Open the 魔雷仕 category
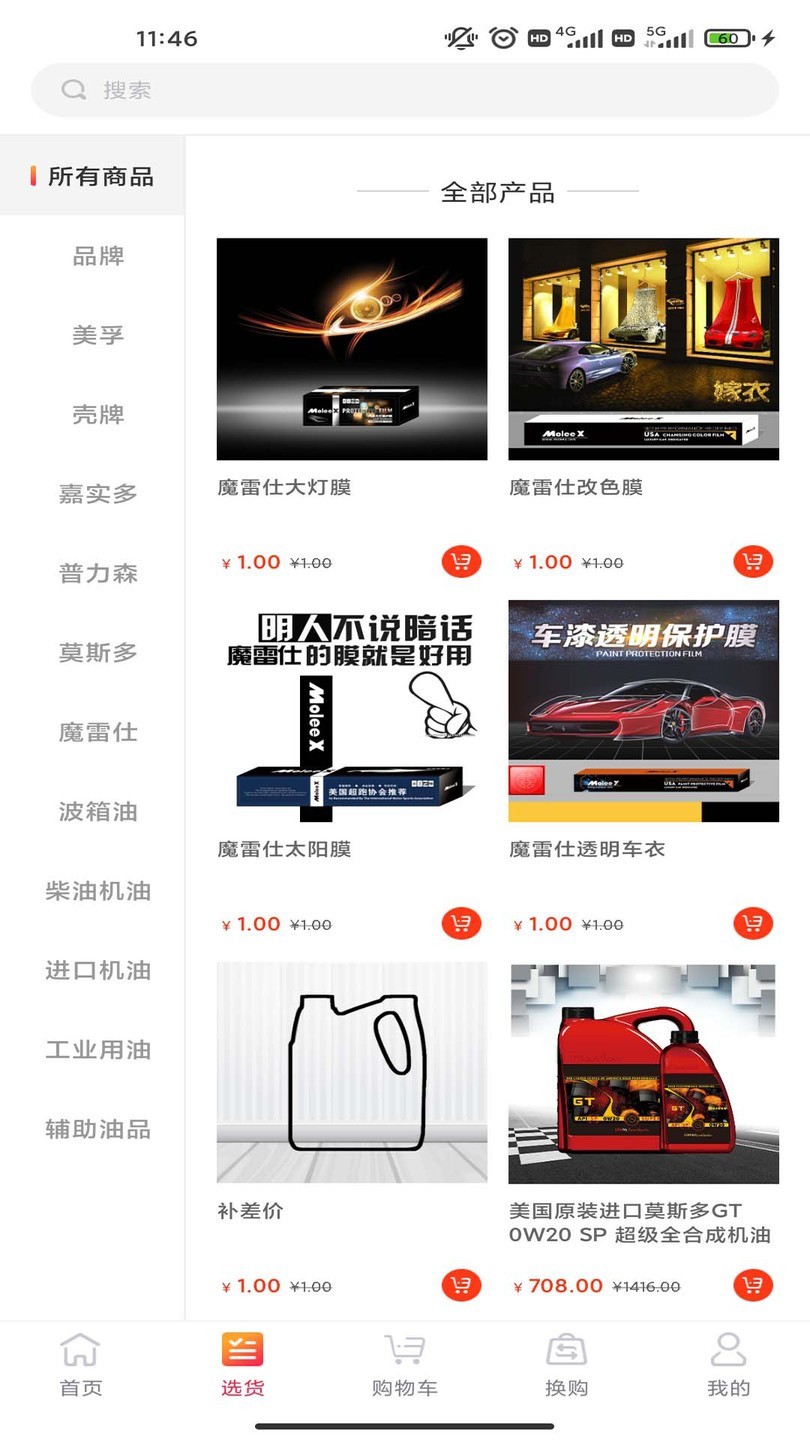 98,732
